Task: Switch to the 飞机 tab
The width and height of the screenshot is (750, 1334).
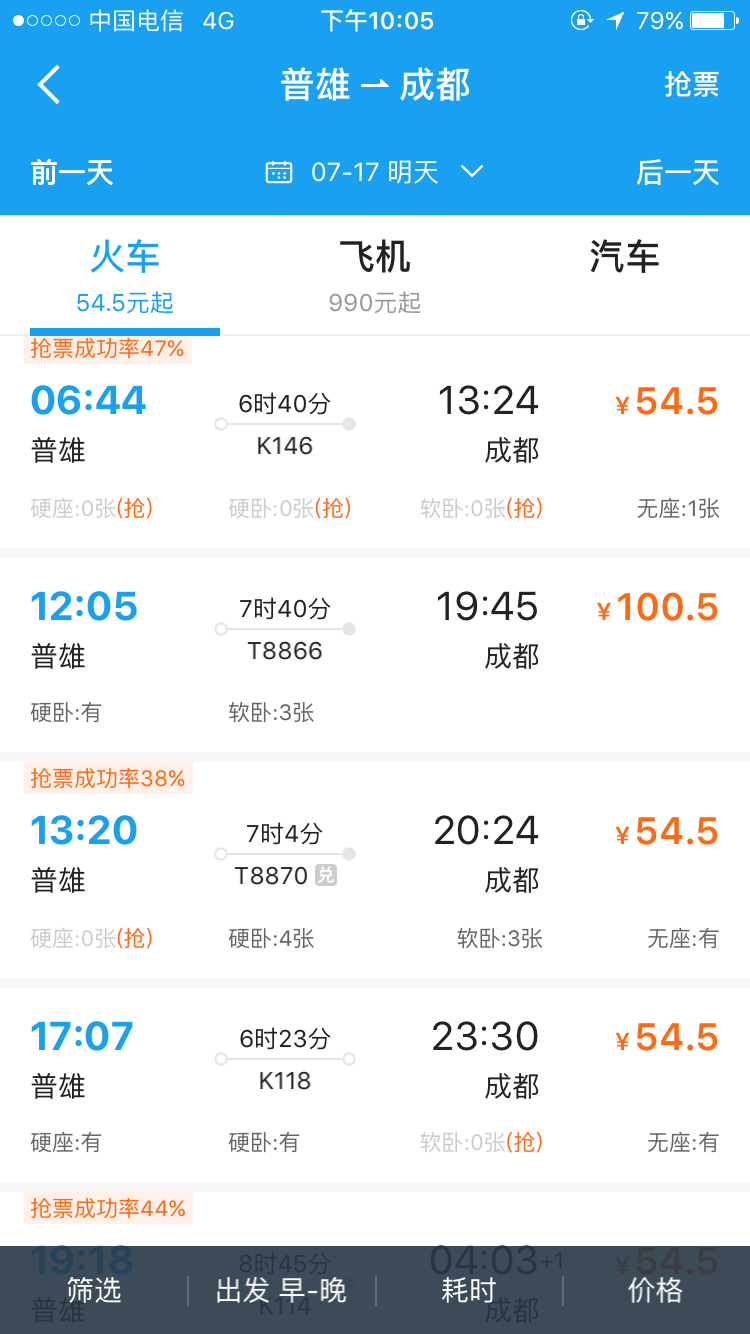Action: pyautogui.click(x=375, y=275)
